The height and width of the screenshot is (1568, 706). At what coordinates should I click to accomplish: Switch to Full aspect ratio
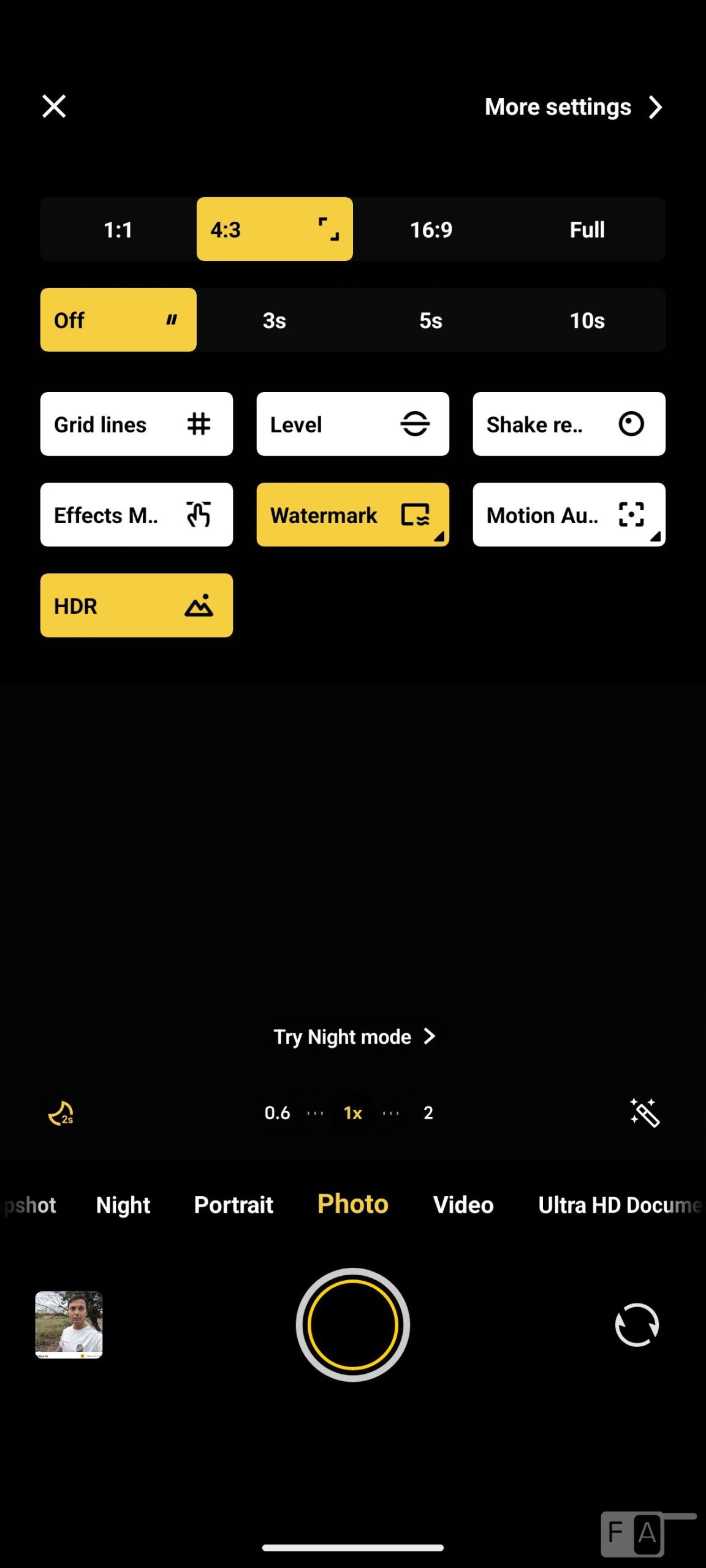point(587,230)
